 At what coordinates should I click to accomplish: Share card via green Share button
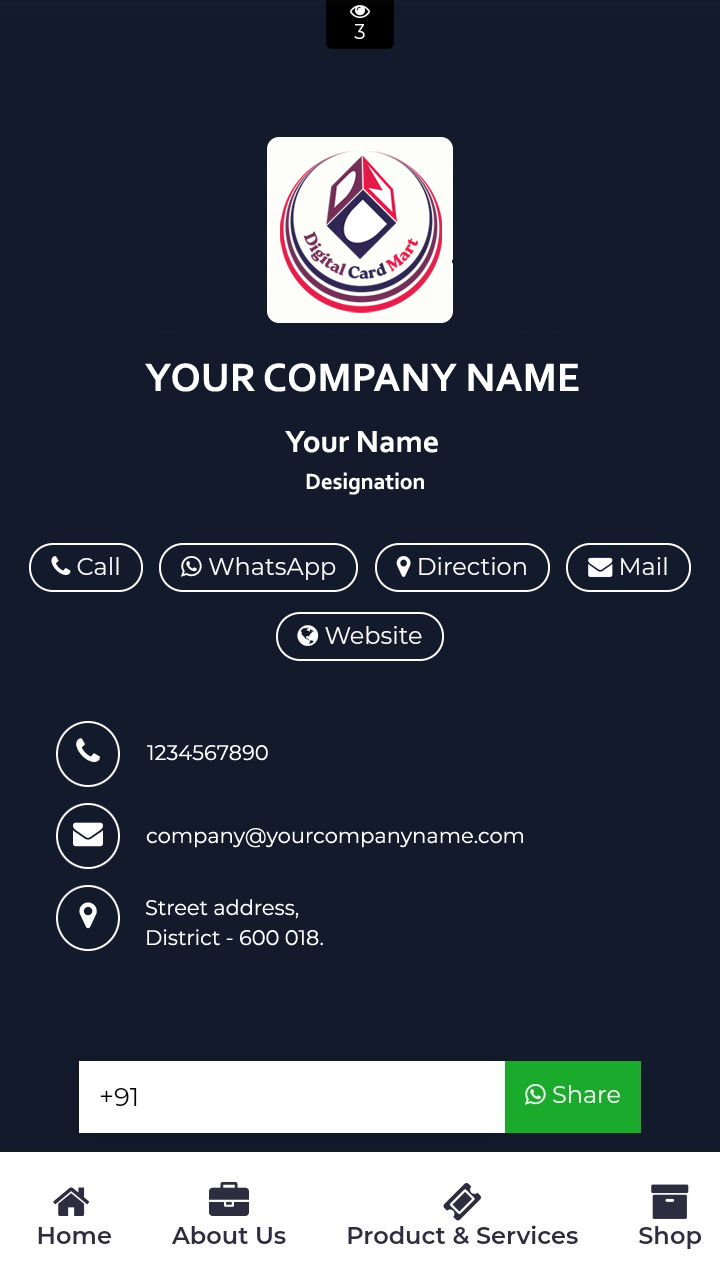(573, 1096)
